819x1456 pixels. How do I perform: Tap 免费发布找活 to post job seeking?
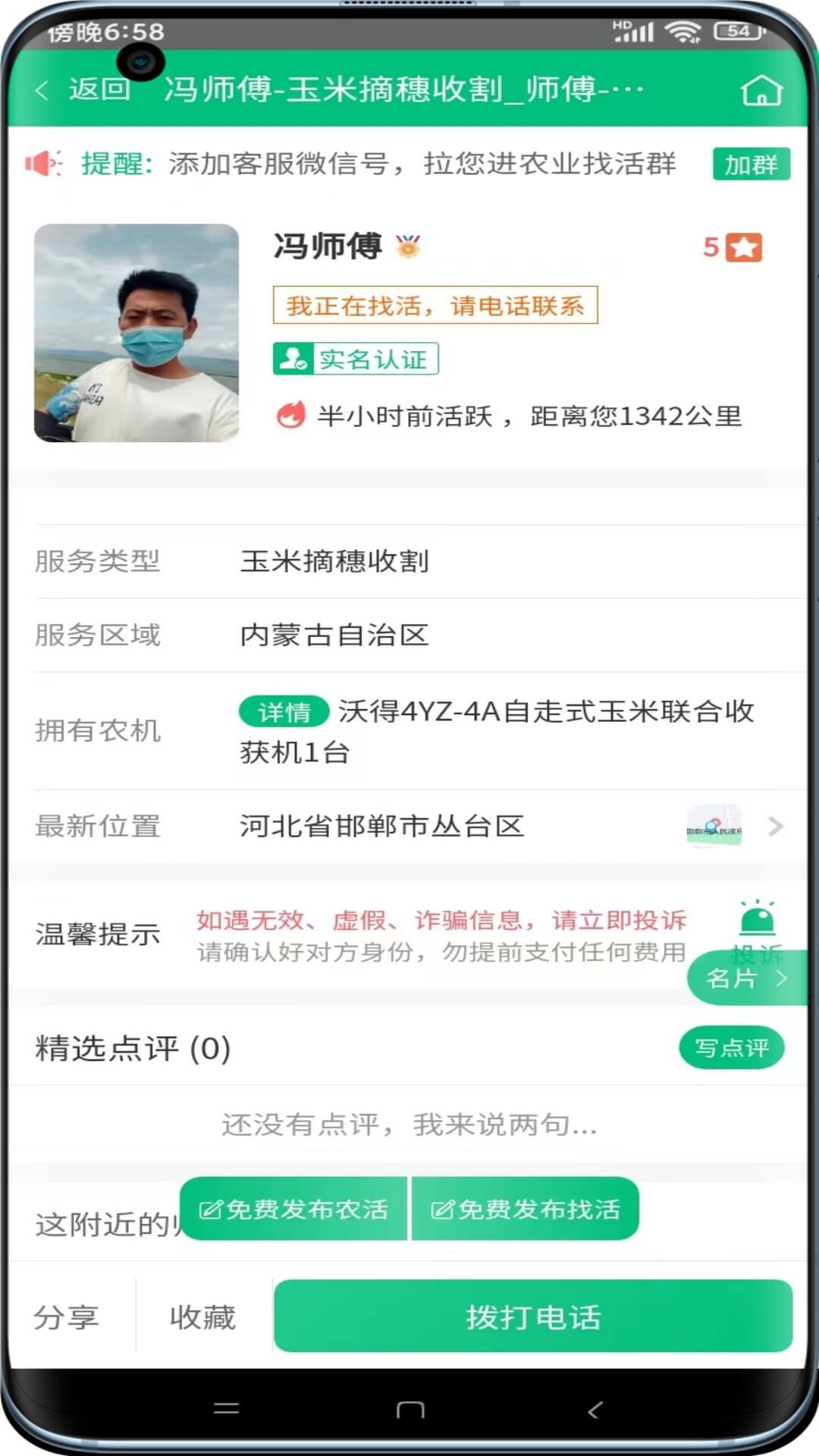click(x=526, y=1209)
